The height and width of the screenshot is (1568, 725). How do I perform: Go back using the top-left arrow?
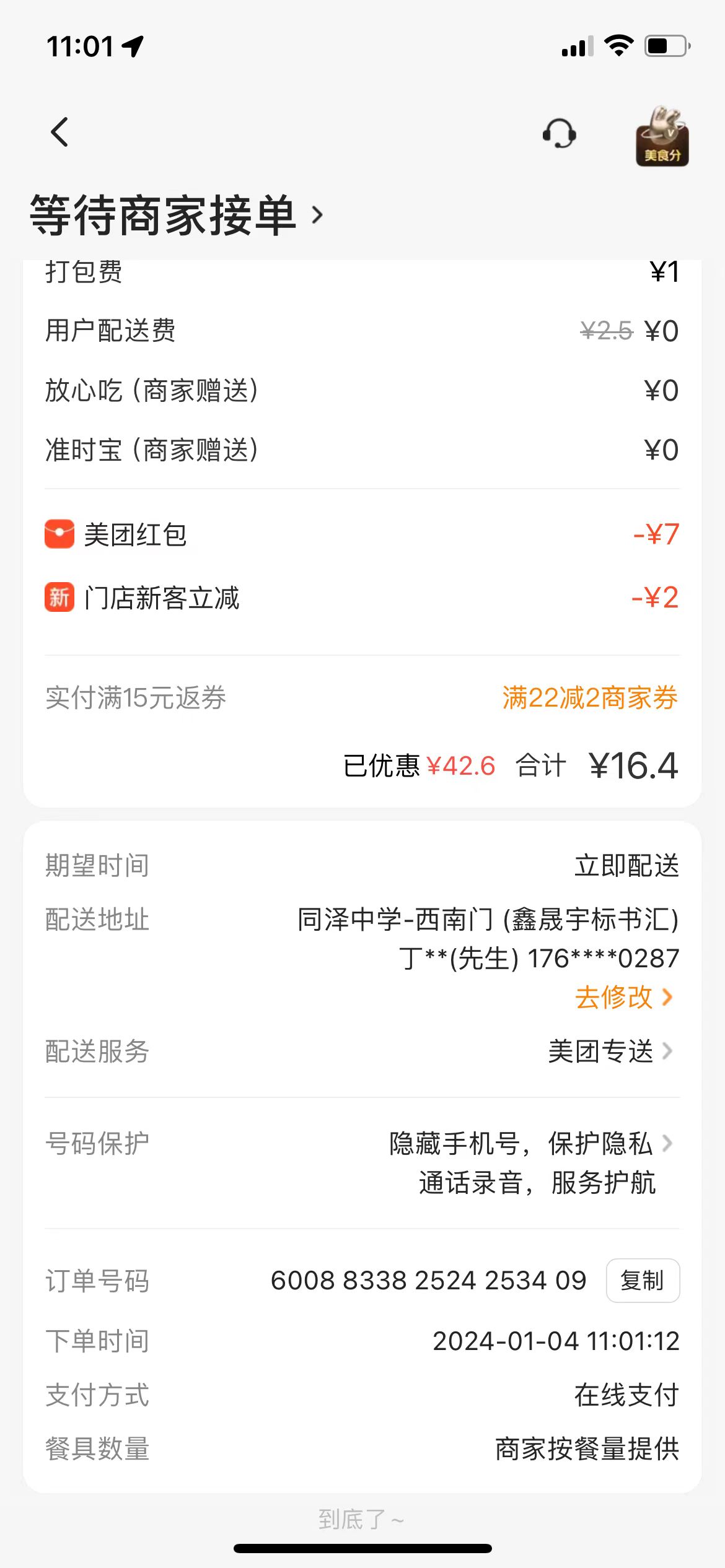pyautogui.click(x=59, y=132)
